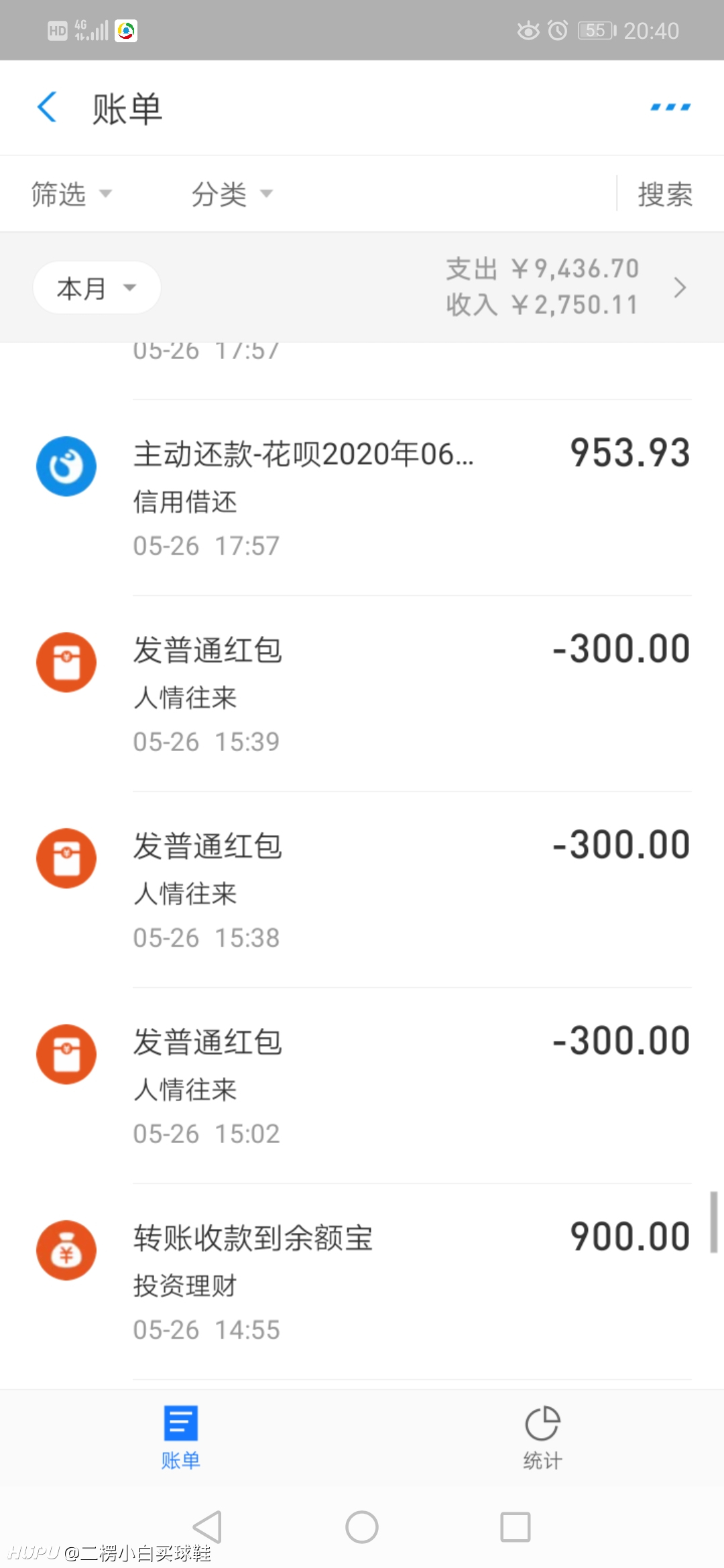This screenshot has width=724, height=1568.
Task: Tap the system home button
Action: click(362, 1527)
